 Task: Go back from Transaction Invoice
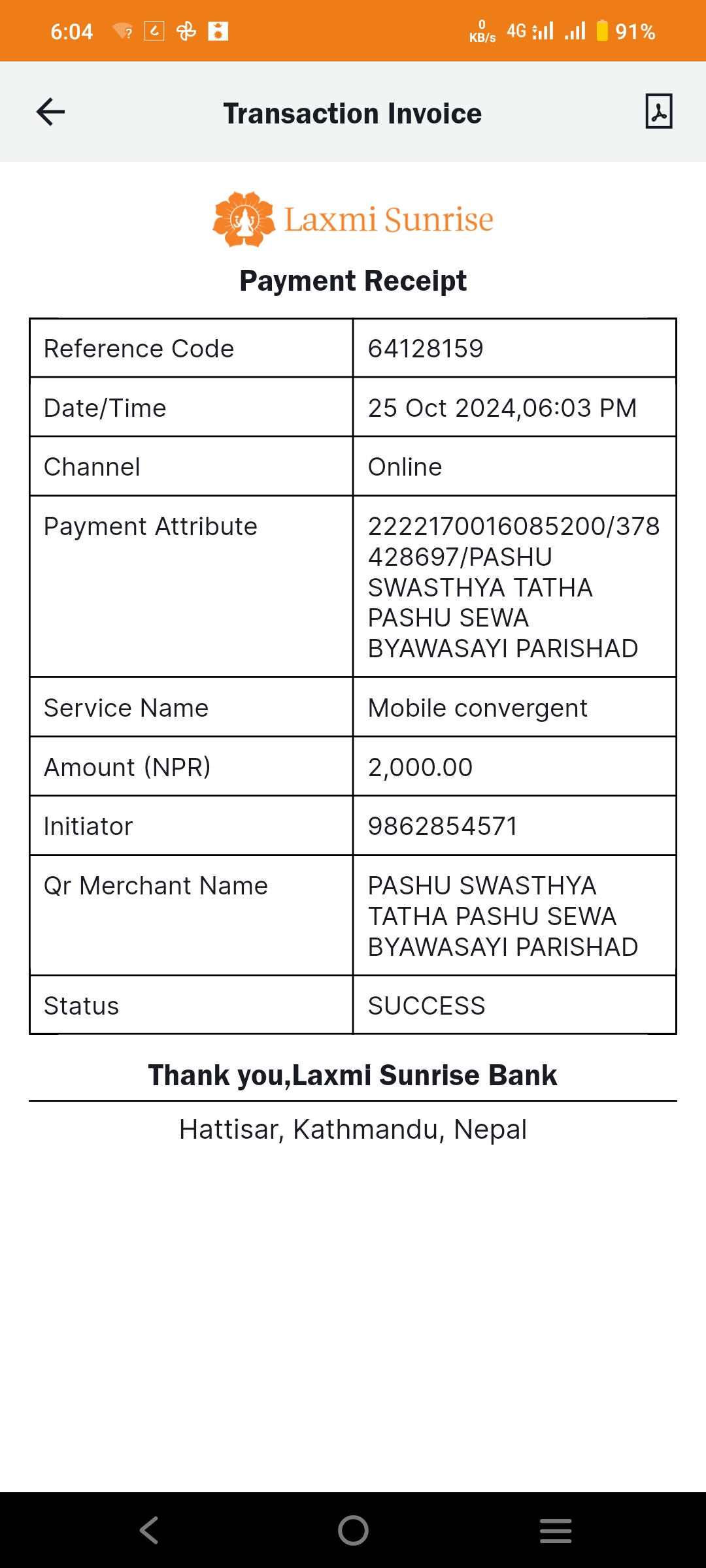[50, 112]
